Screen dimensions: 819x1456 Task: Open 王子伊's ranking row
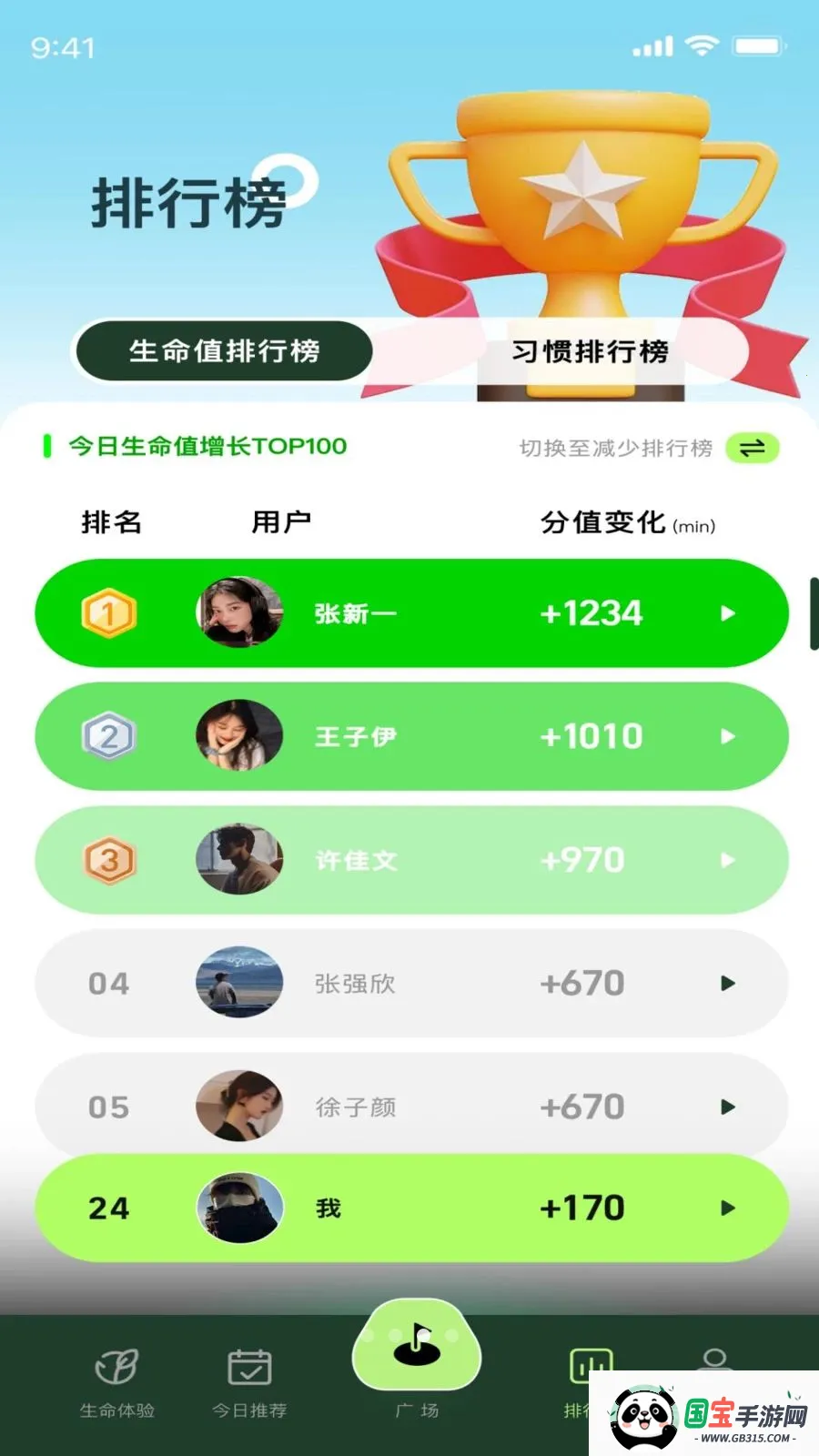click(x=411, y=736)
